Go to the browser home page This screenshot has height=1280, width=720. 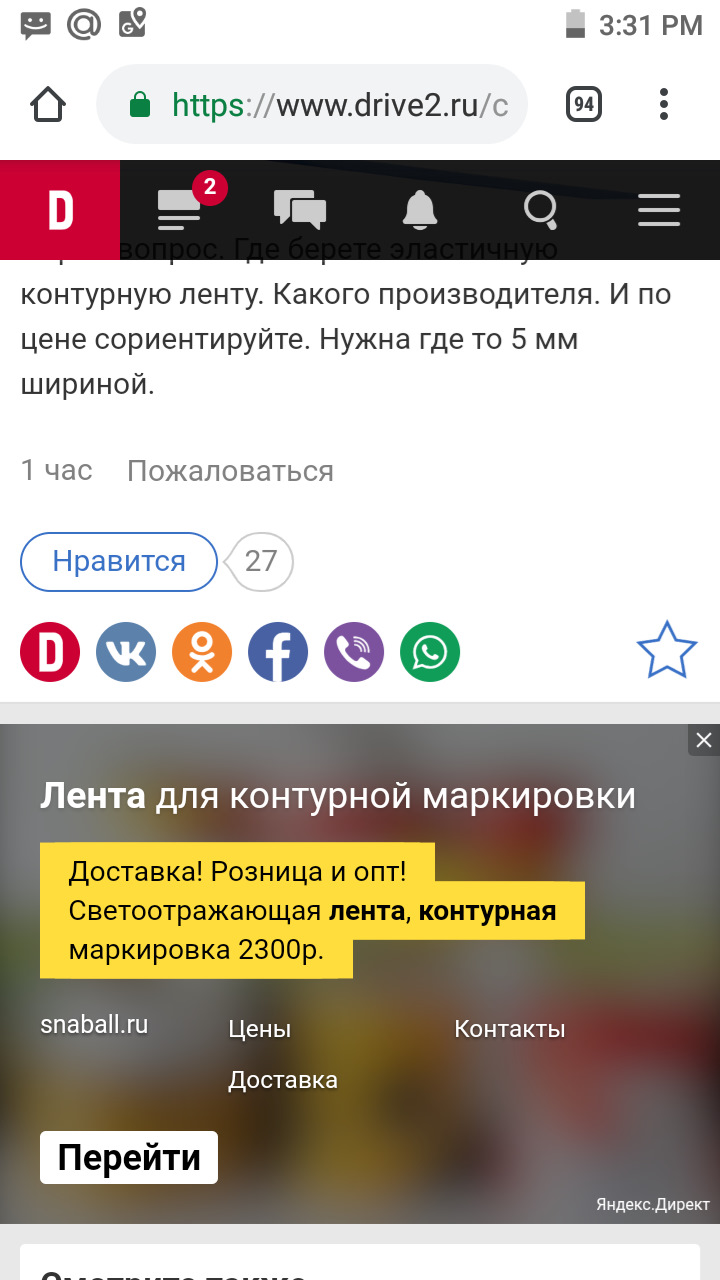pyautogui.click(x=48, y=104)
